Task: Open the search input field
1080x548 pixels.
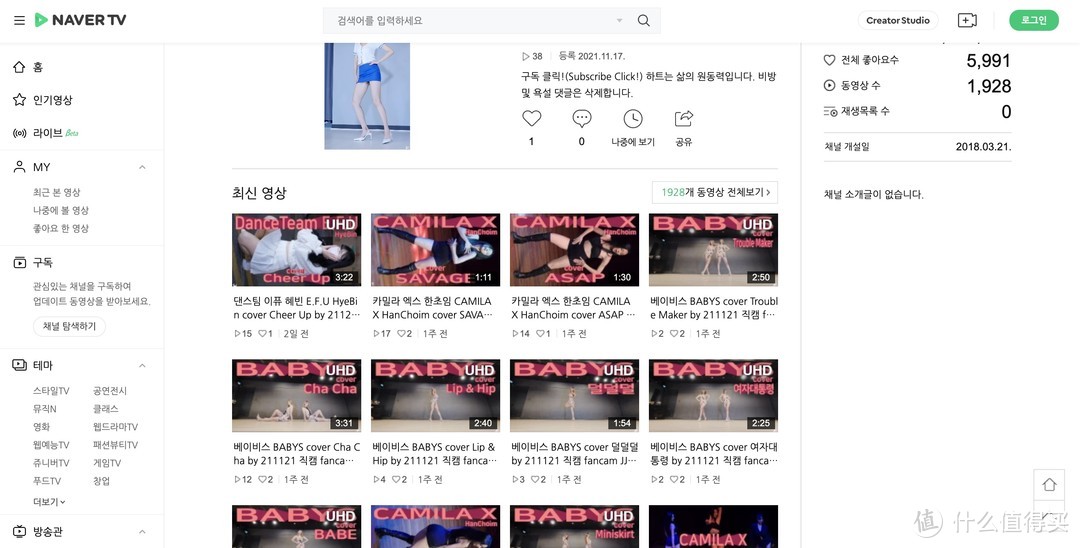Action: point(470,20)
